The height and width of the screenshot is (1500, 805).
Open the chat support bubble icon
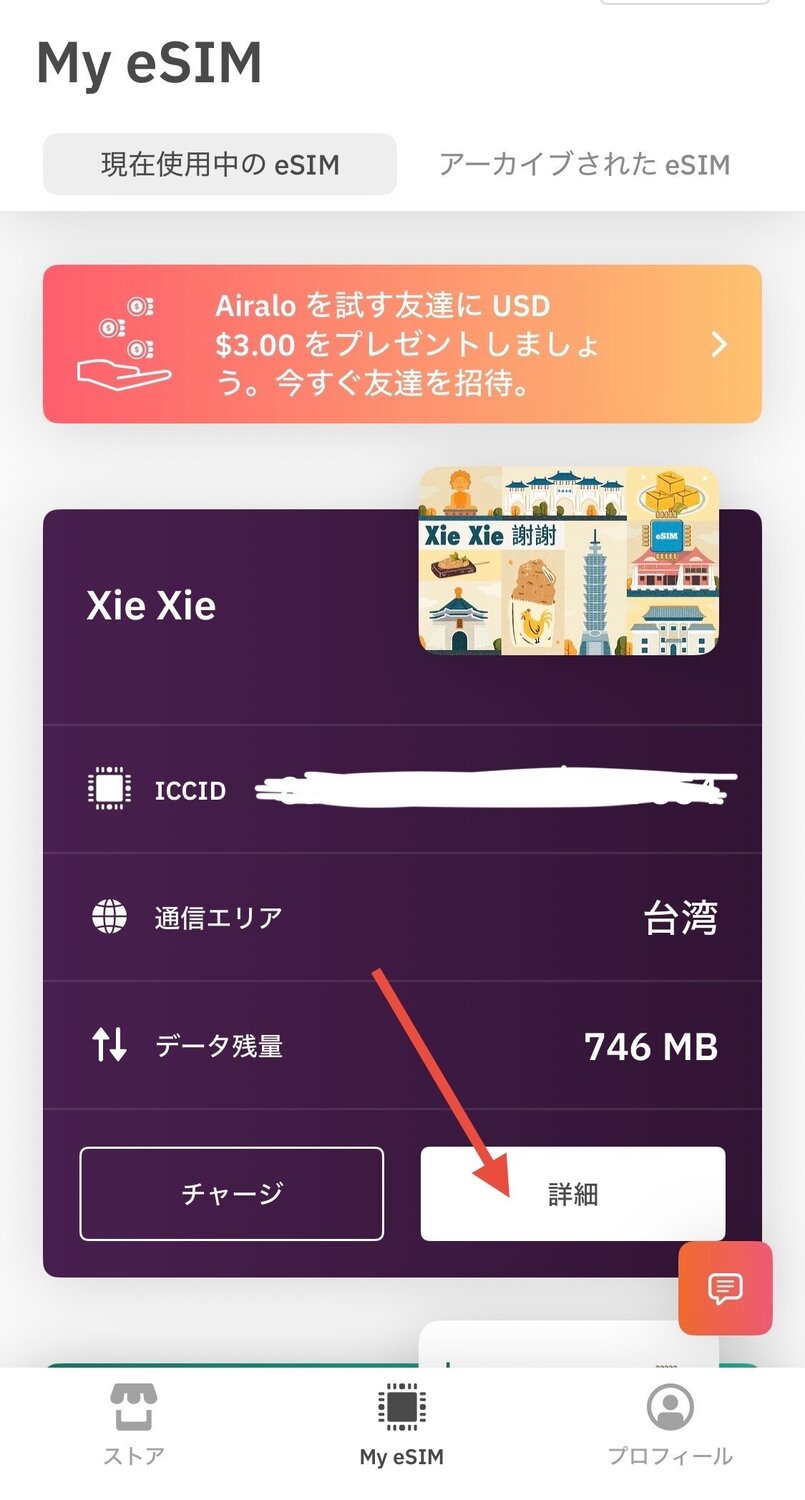[x=725, y=1289]
